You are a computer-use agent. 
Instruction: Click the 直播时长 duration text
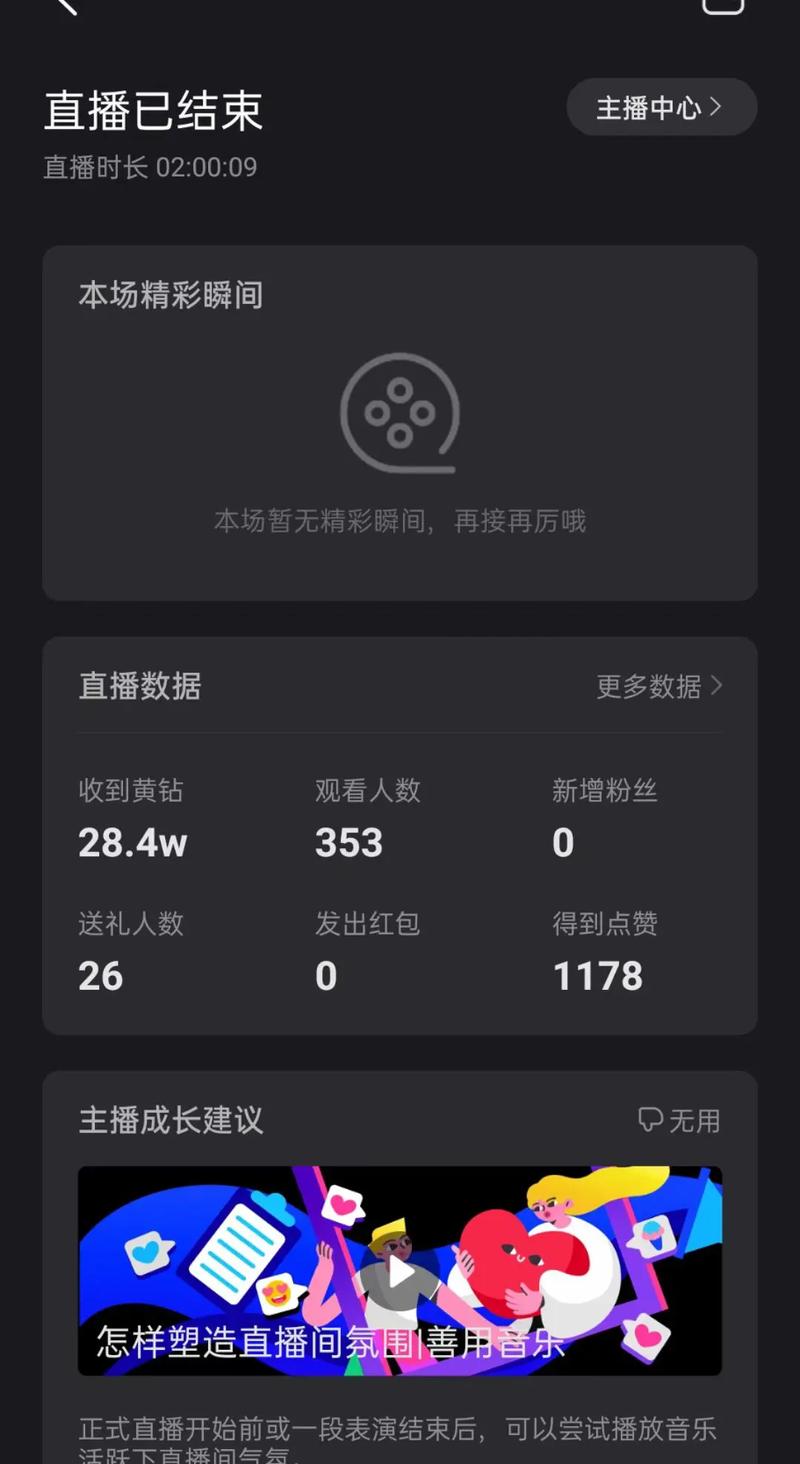coord(148,168)
